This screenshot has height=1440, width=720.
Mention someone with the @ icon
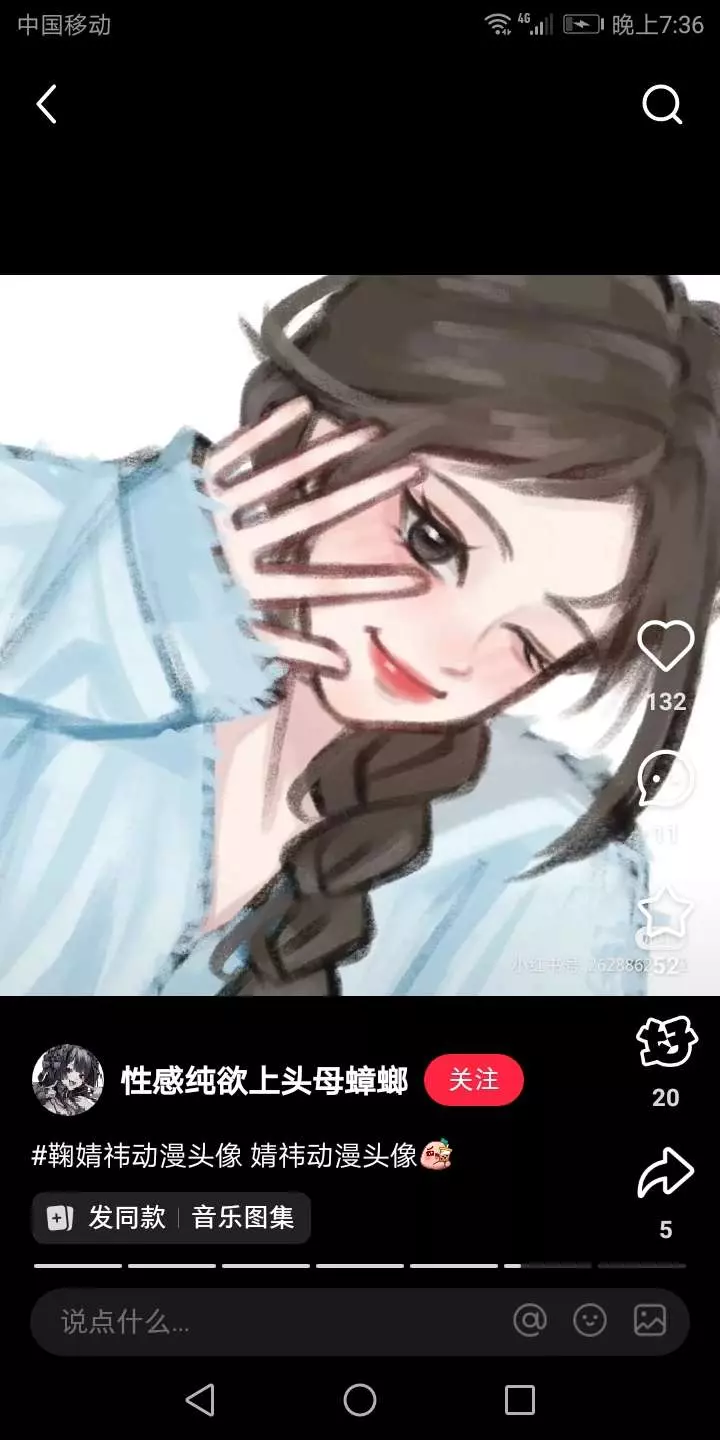(x=530, y=1321)
